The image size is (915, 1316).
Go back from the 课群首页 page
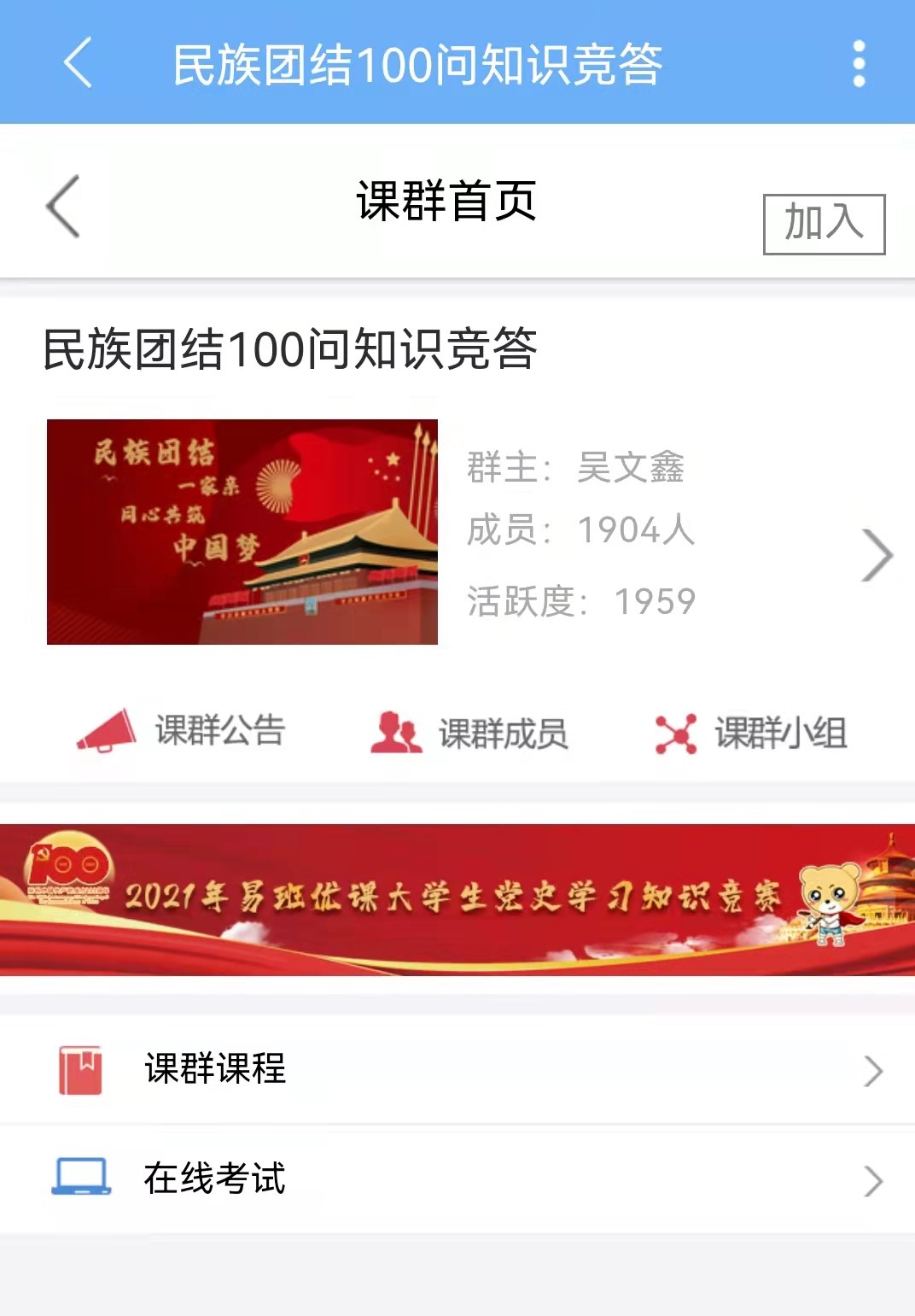[64, 206]
